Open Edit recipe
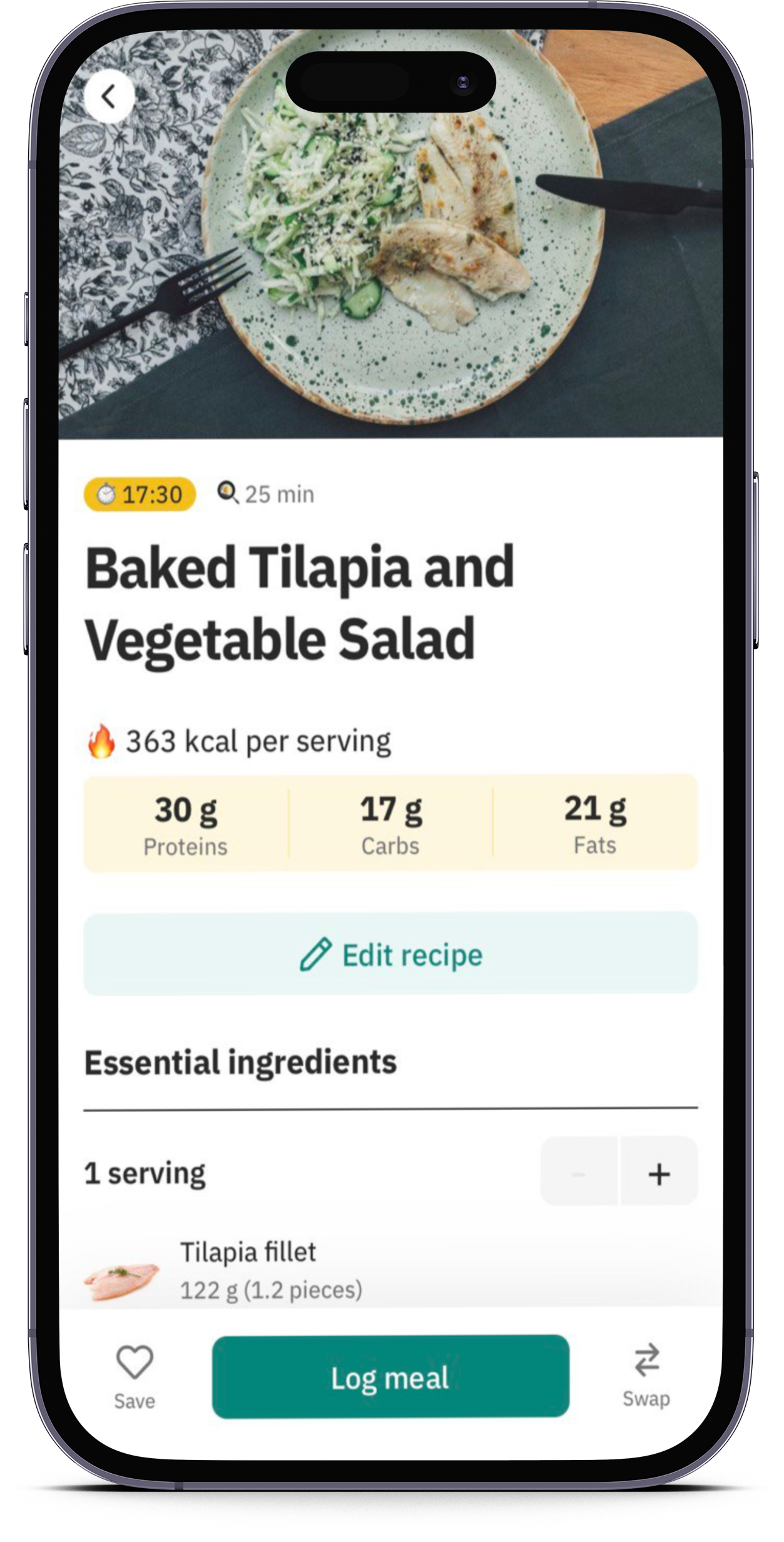Screen dimensions: 784x1542 pyautogui.click(x=390, y=954)
